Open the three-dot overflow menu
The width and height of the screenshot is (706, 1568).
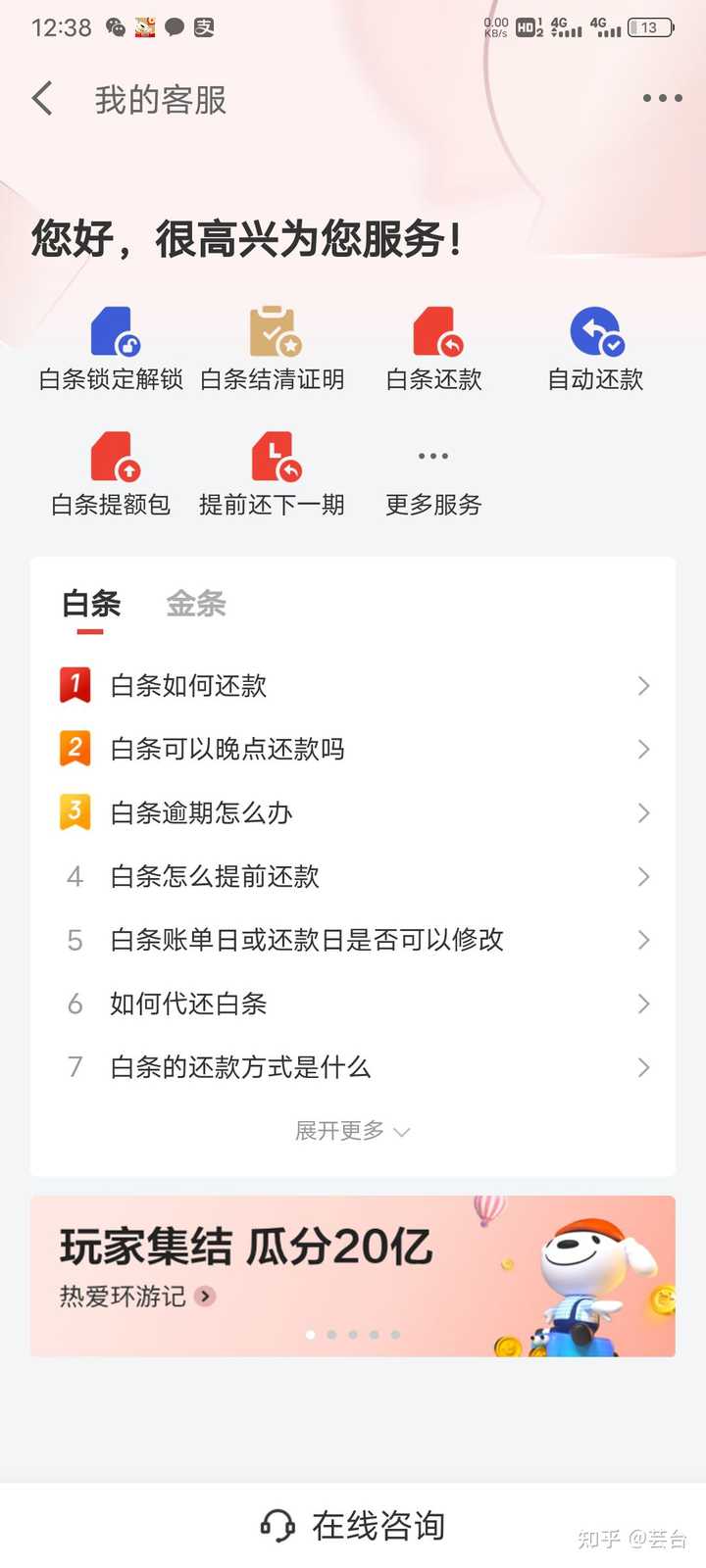(x=662, y=98)
